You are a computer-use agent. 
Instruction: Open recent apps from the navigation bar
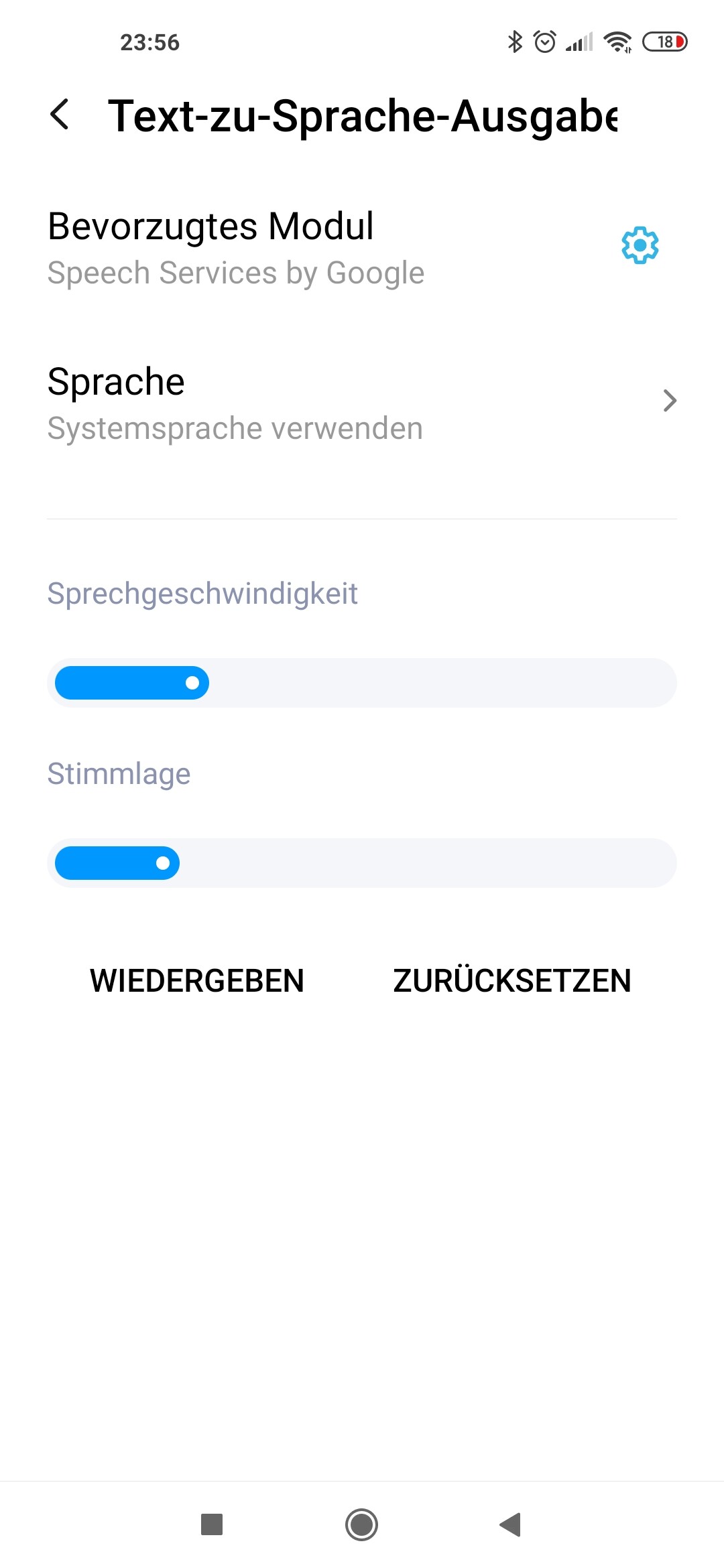click(x=212, y=1524)
